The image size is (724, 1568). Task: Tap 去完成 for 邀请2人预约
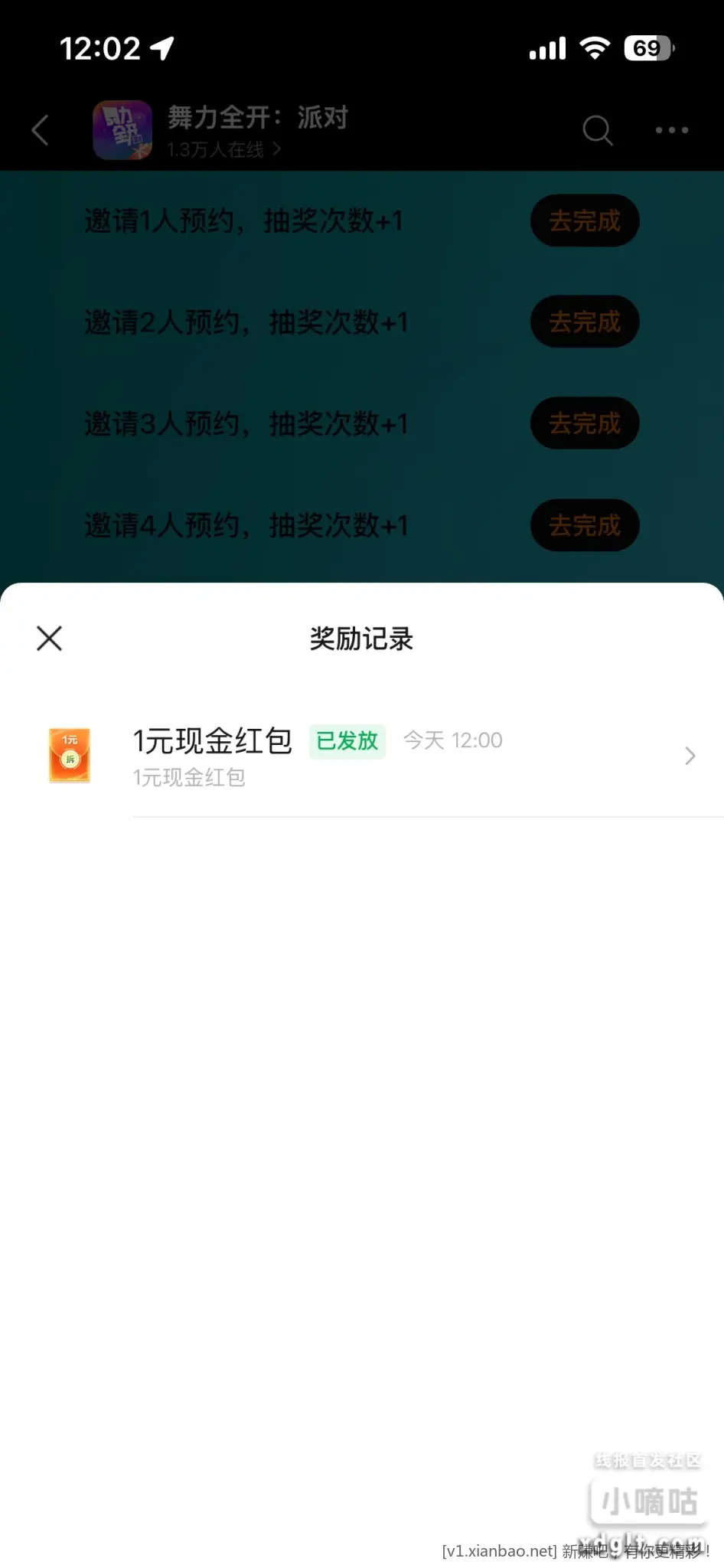pos(585,322)
